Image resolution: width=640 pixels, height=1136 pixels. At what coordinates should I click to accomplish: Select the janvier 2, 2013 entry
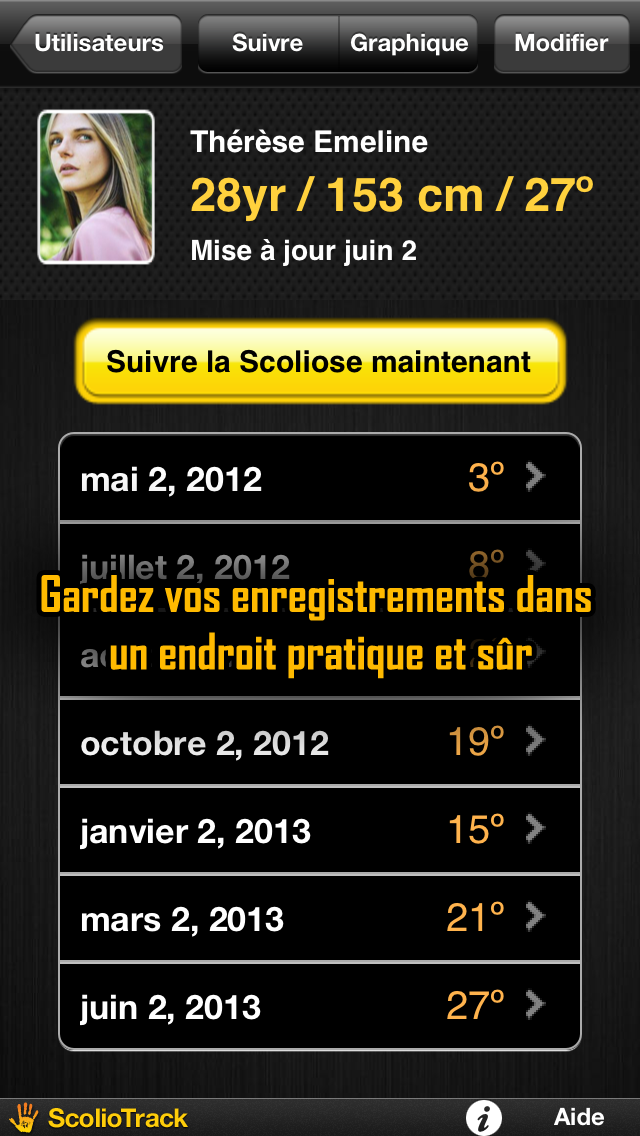(x=319, y=831)
